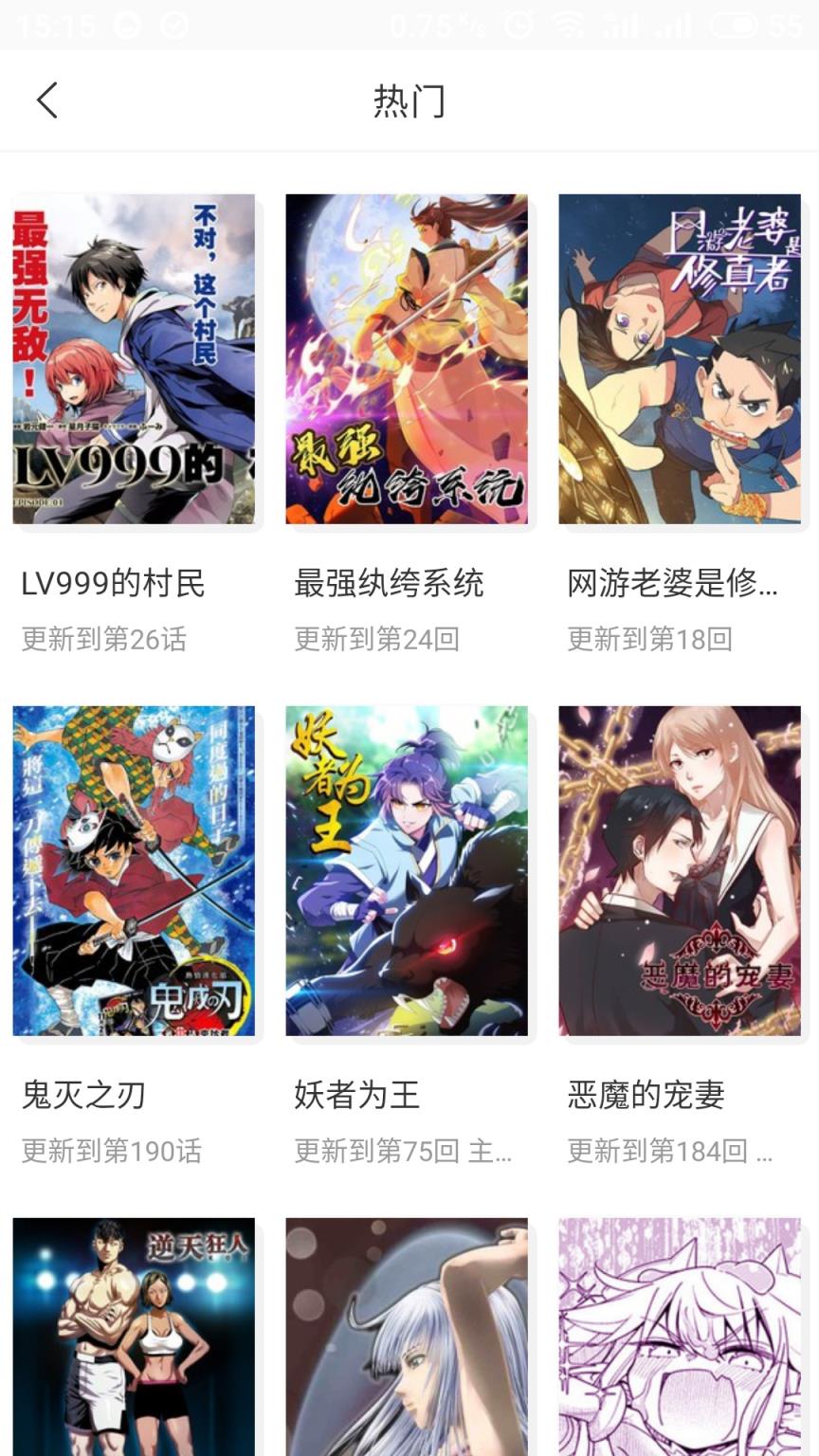Tap the Wi-Fi icon in the status bar
Viewport: 819px width, 1456px height.
(570, 23)
